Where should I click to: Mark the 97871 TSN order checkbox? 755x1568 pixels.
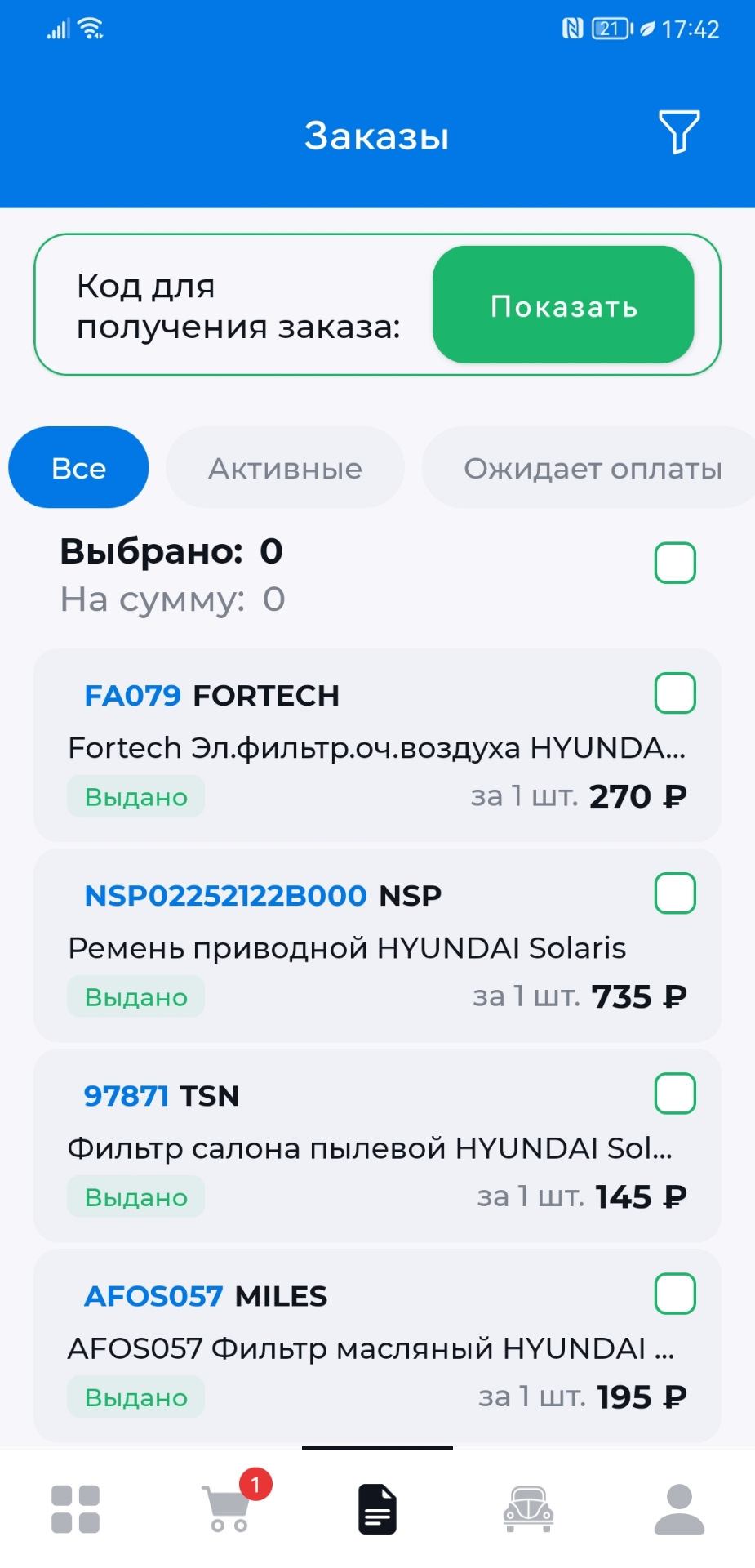pyautogui.click(x=675, y=1094)
